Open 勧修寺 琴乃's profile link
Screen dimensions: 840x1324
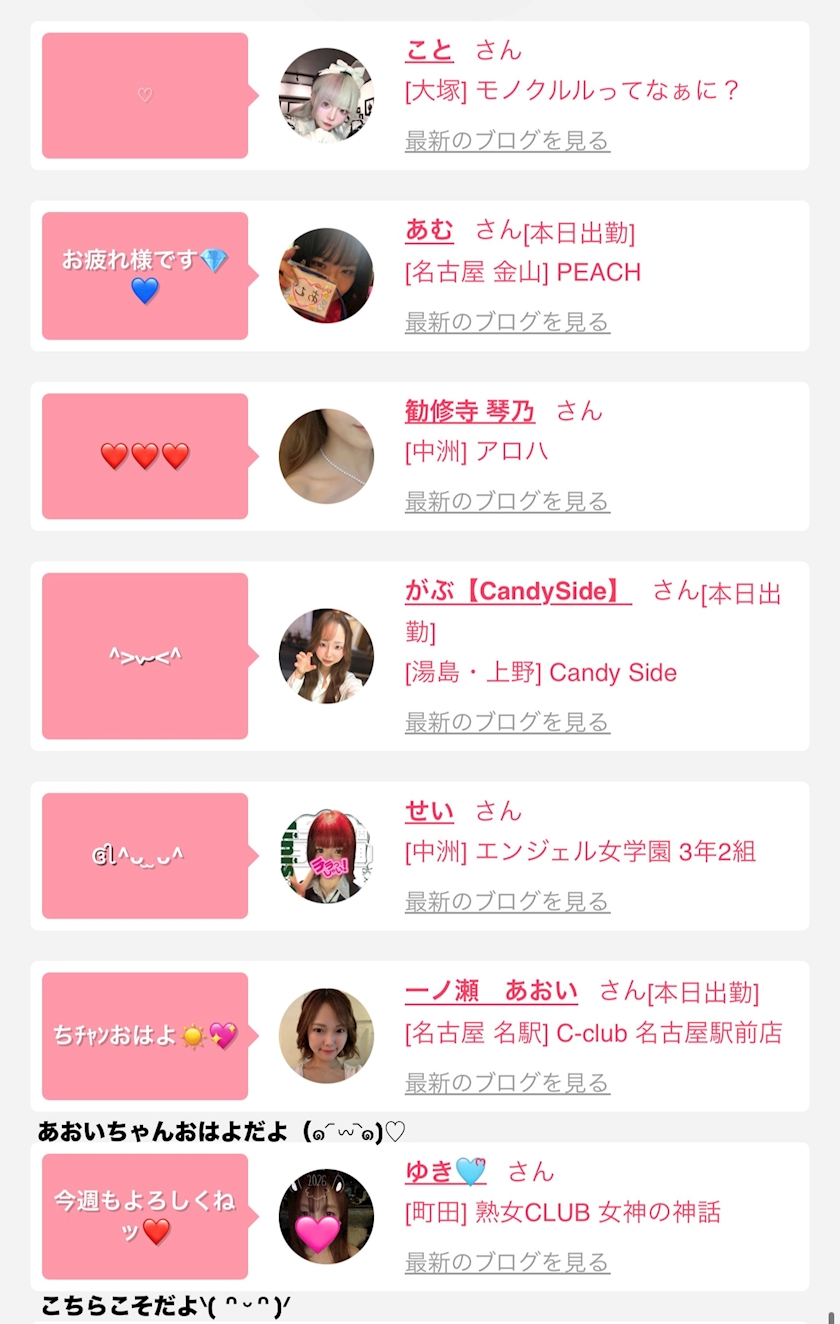tap(470, 411)
